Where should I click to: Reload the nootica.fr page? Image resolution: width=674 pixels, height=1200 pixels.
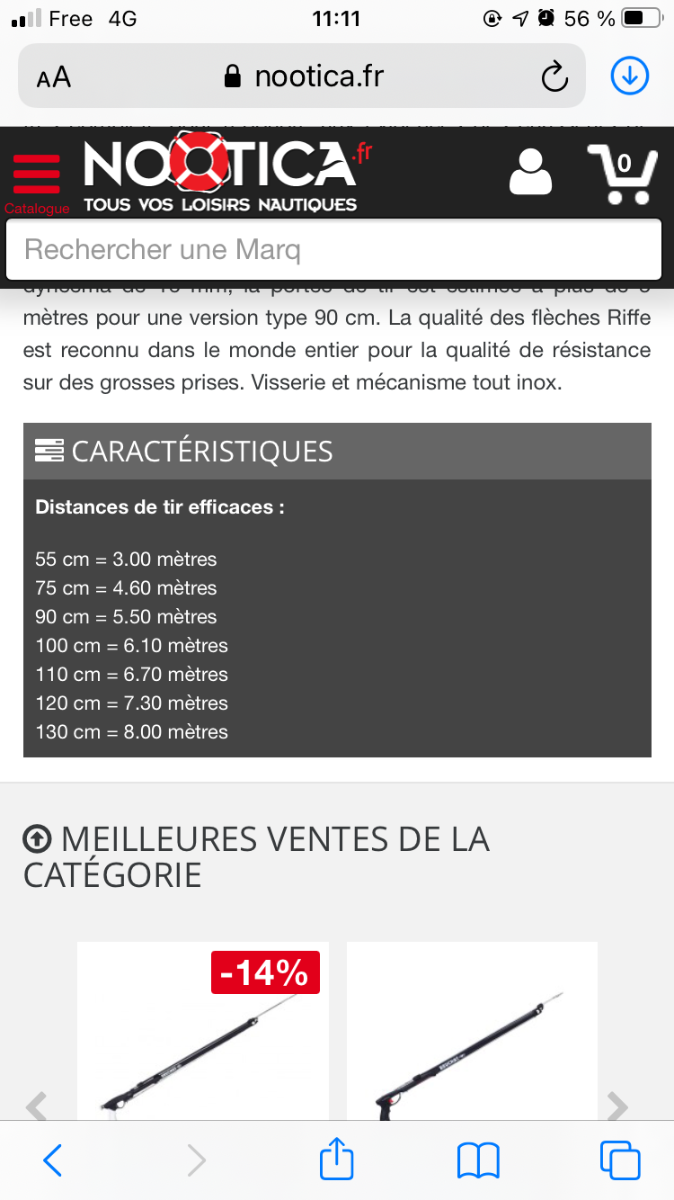coord(554,77)
